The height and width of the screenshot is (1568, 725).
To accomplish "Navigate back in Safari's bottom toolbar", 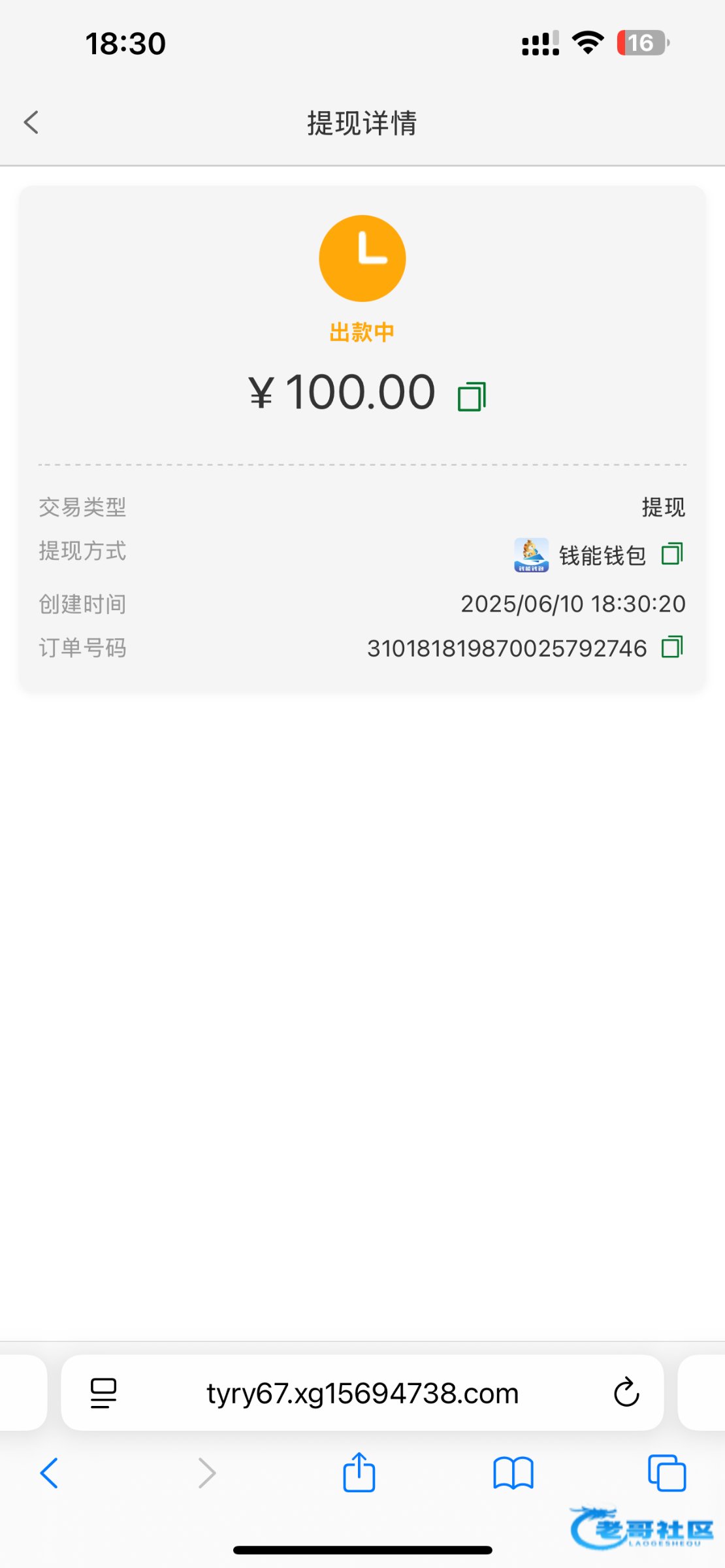I will (50, 1473).
